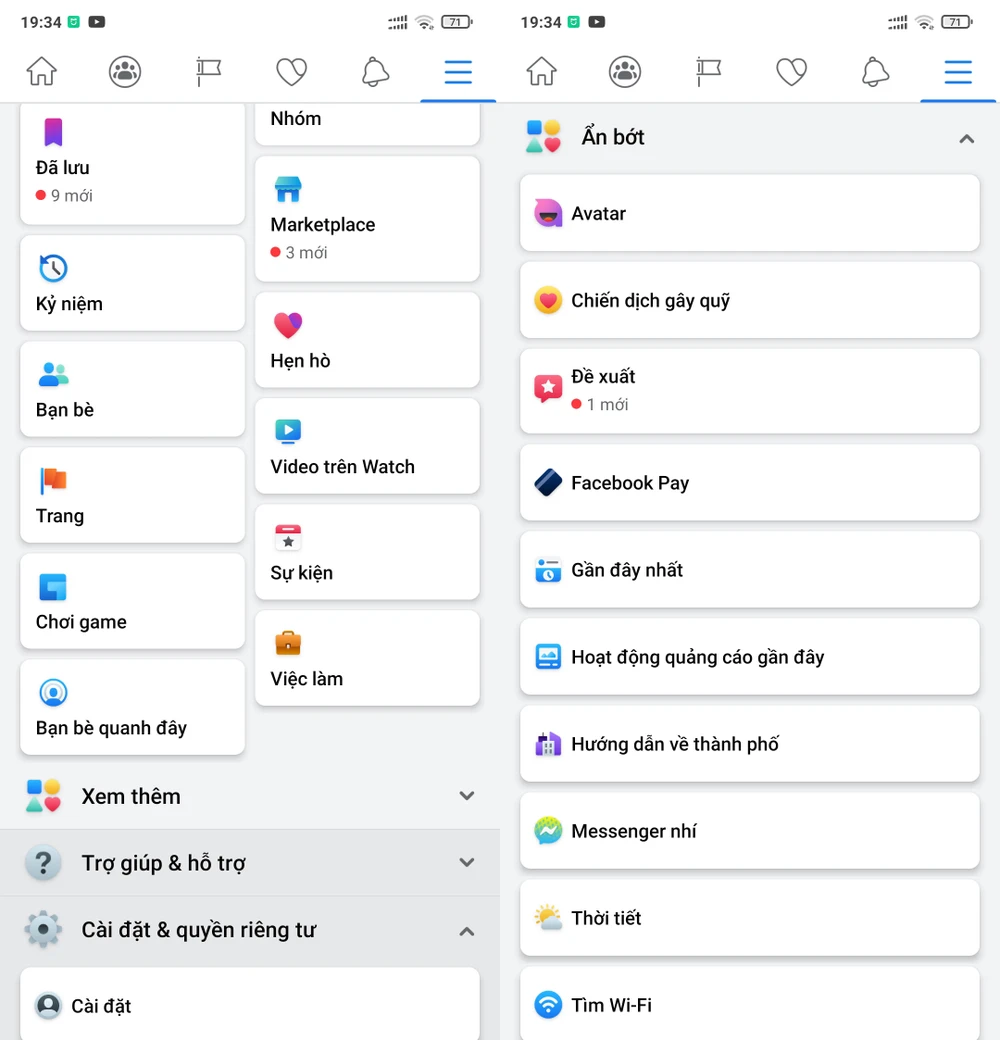
Task: Expand Trợ giúp & hỗ trợ
Action: 250,862
